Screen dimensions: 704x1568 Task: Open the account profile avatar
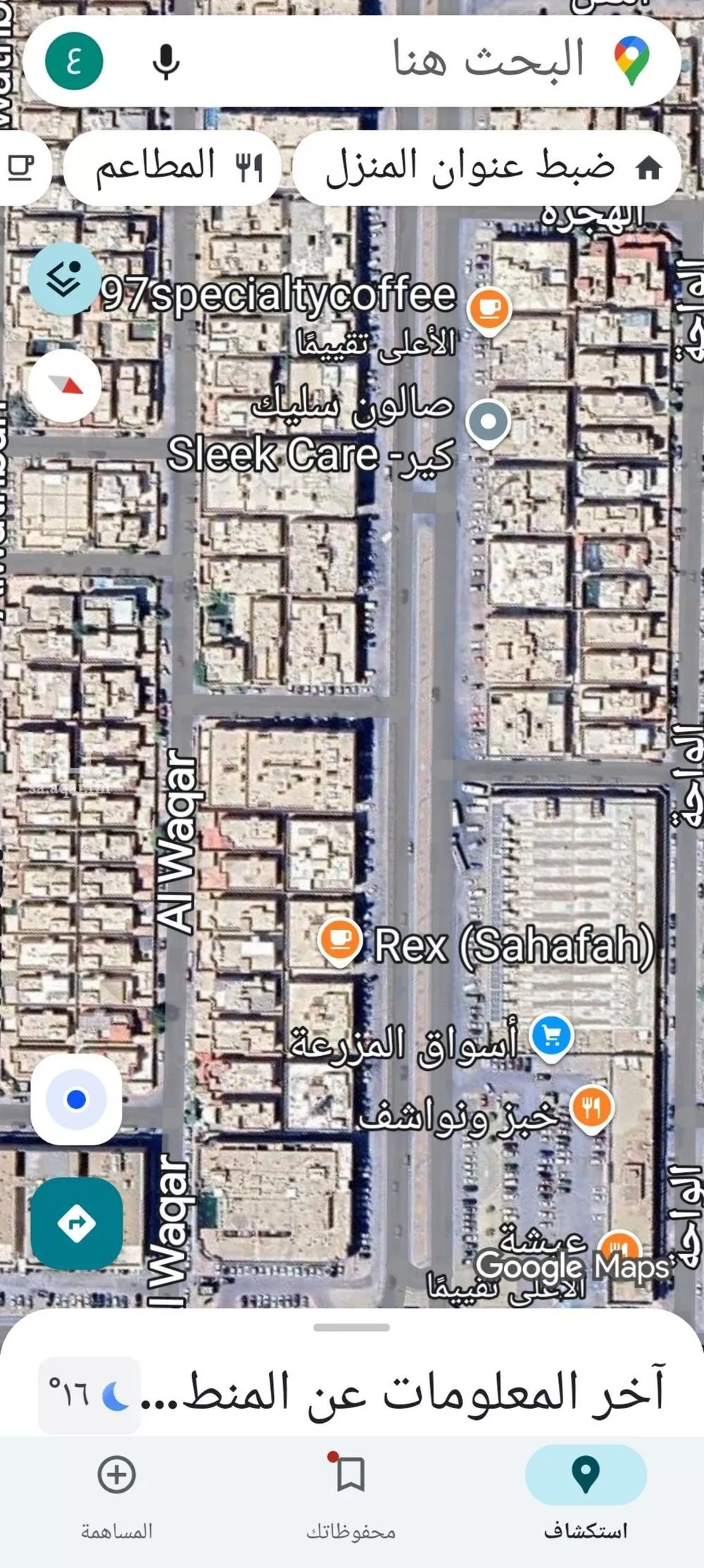[74, 61]
